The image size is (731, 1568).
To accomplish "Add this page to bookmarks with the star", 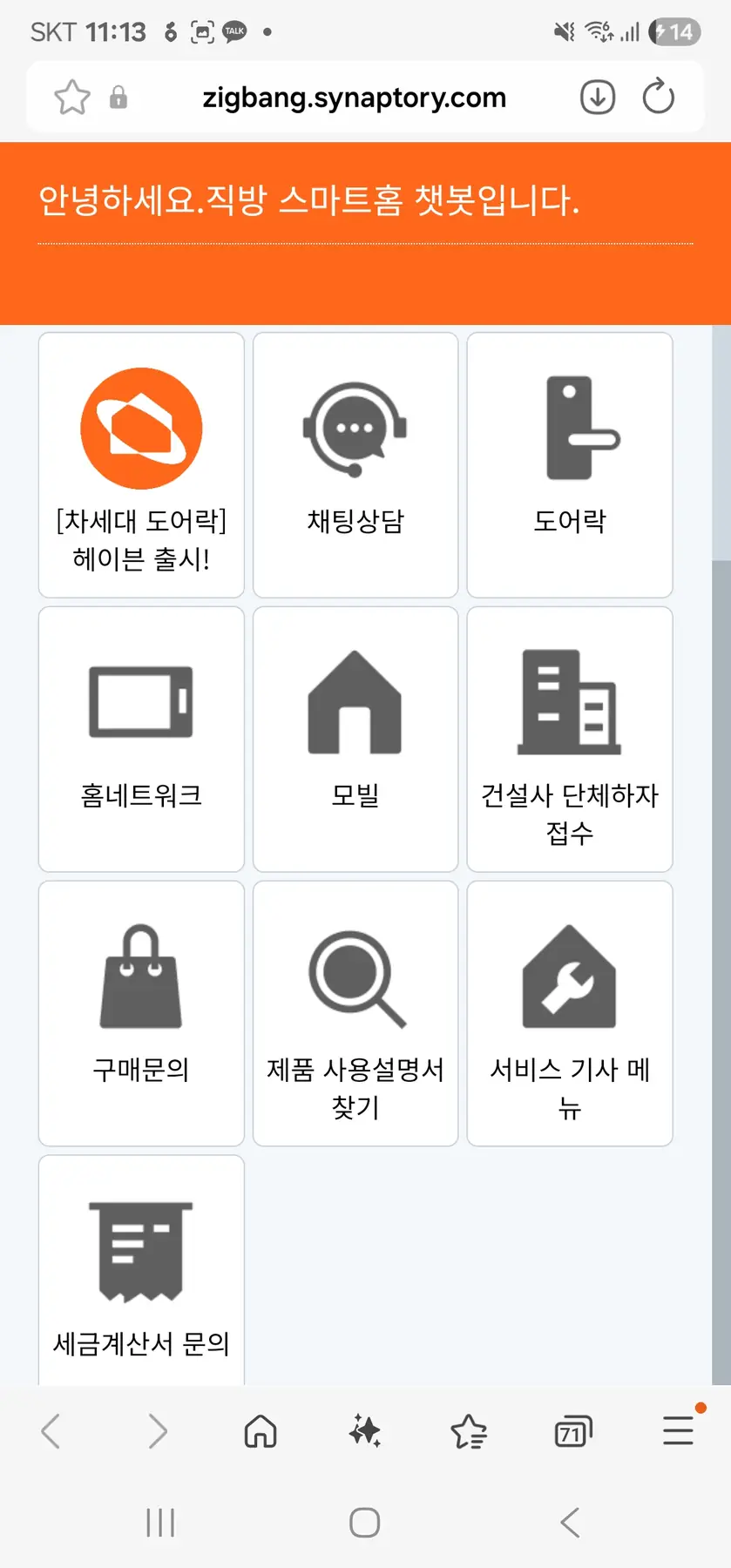I will click(x=72, y=97).
